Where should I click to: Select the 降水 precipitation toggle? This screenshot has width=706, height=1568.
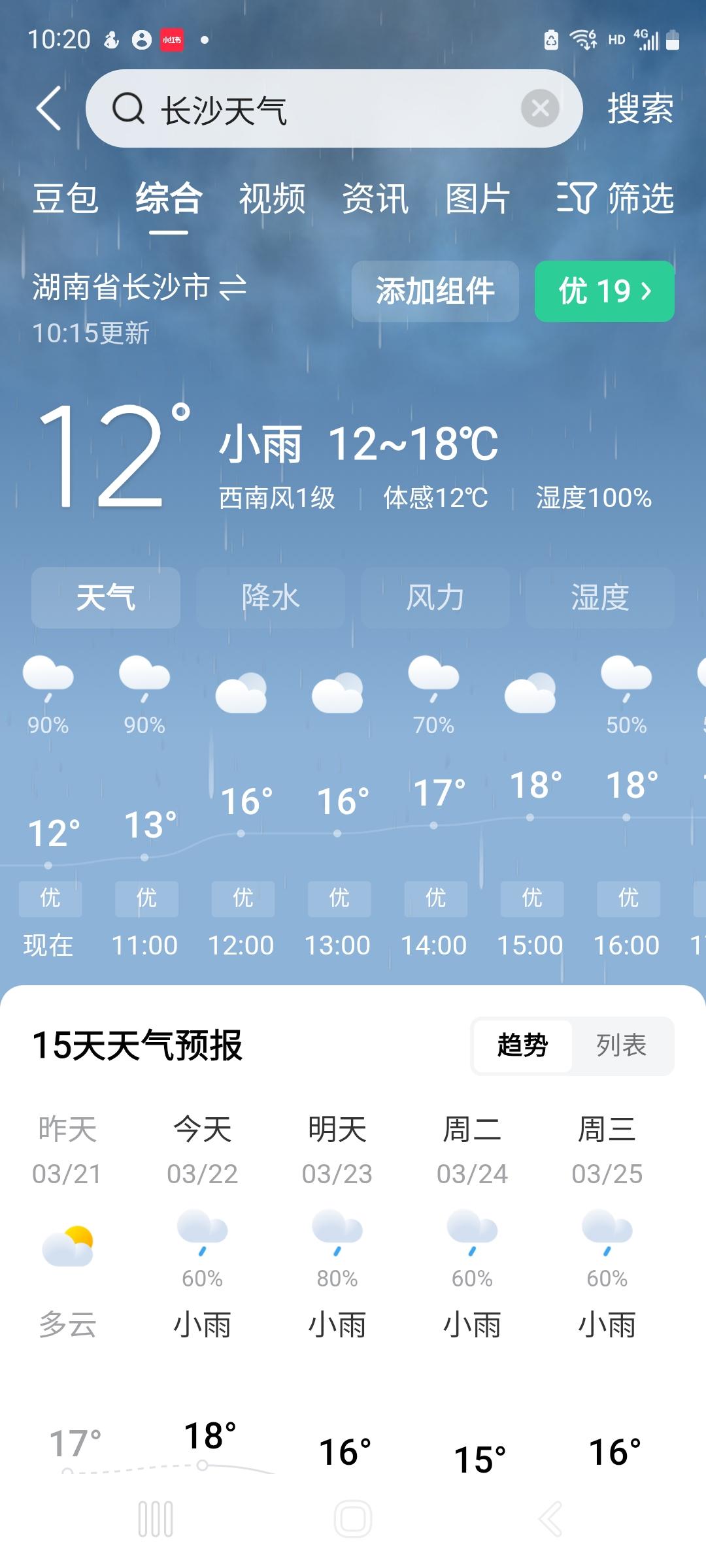point(270,597)
